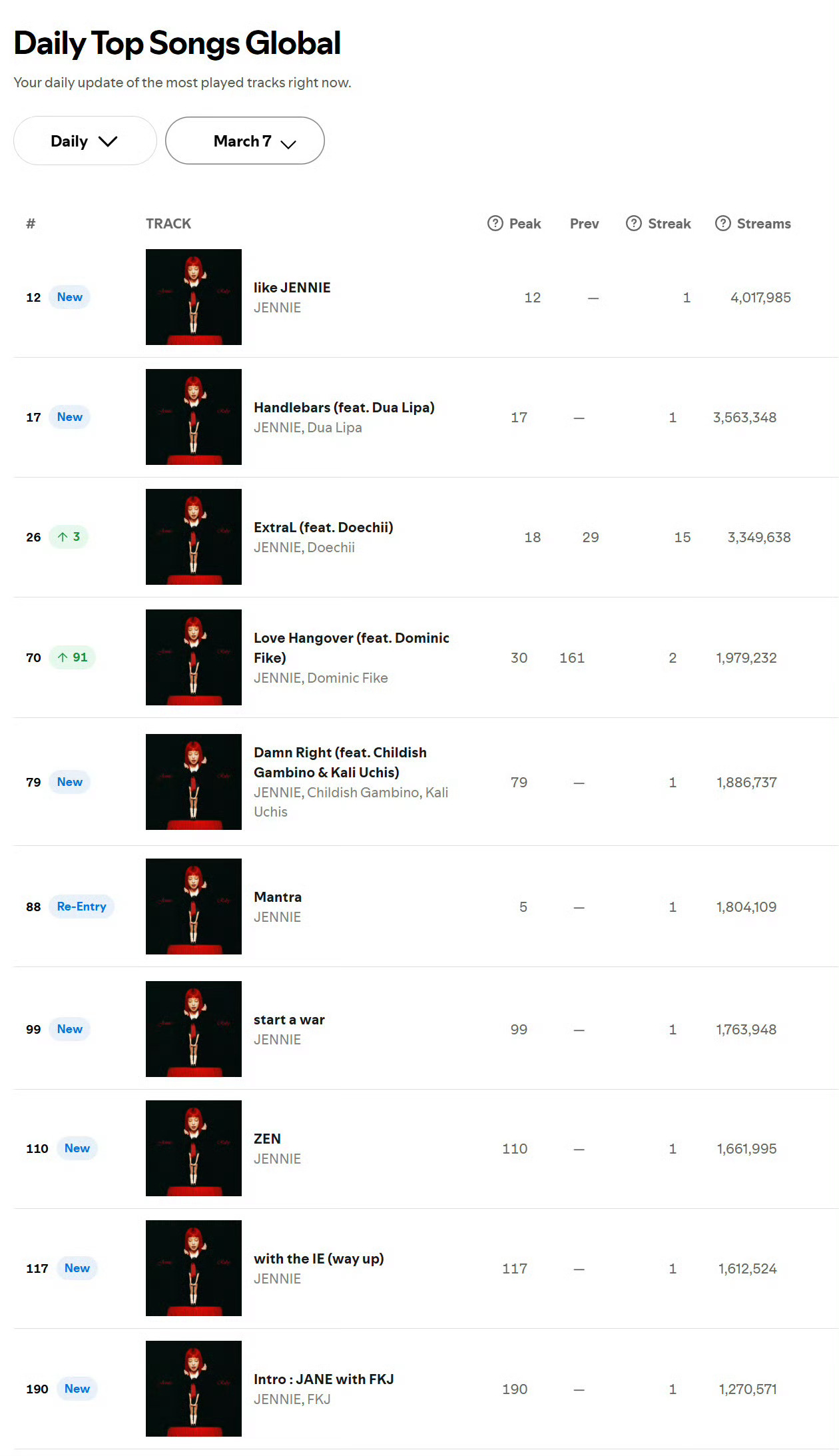Open the Streams column info icon
The height and width of the screenshot is (1456, 839).
[722, 223]
